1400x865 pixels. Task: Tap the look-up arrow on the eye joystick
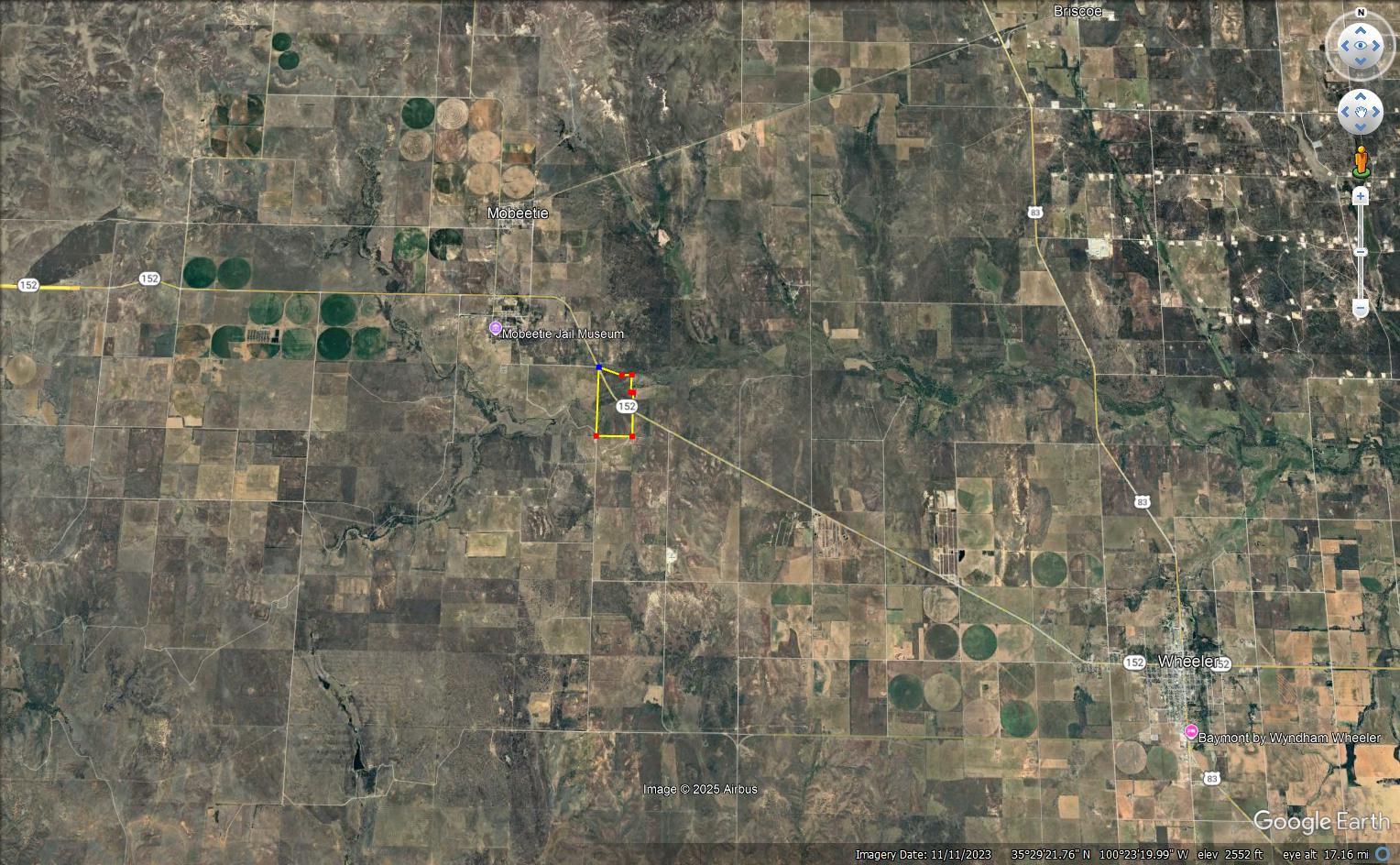[x=1361, y=28]
